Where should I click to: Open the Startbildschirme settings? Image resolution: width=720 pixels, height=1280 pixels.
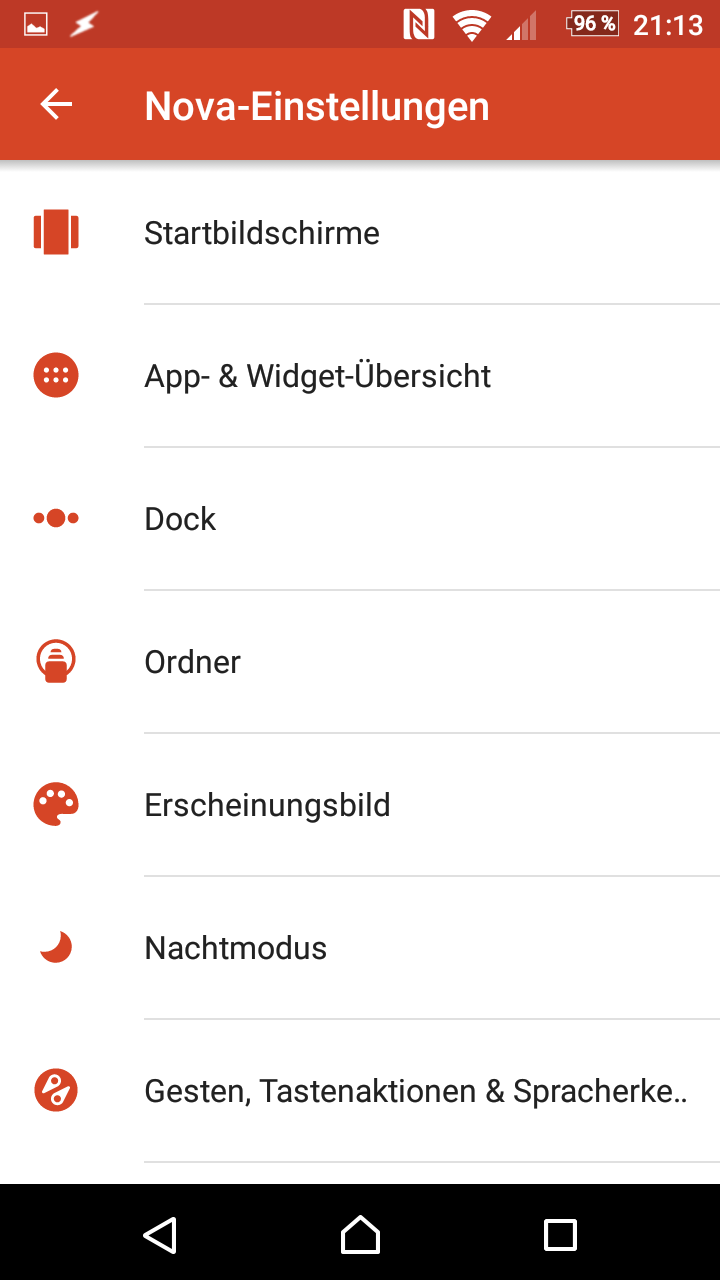tap(262, 233)
